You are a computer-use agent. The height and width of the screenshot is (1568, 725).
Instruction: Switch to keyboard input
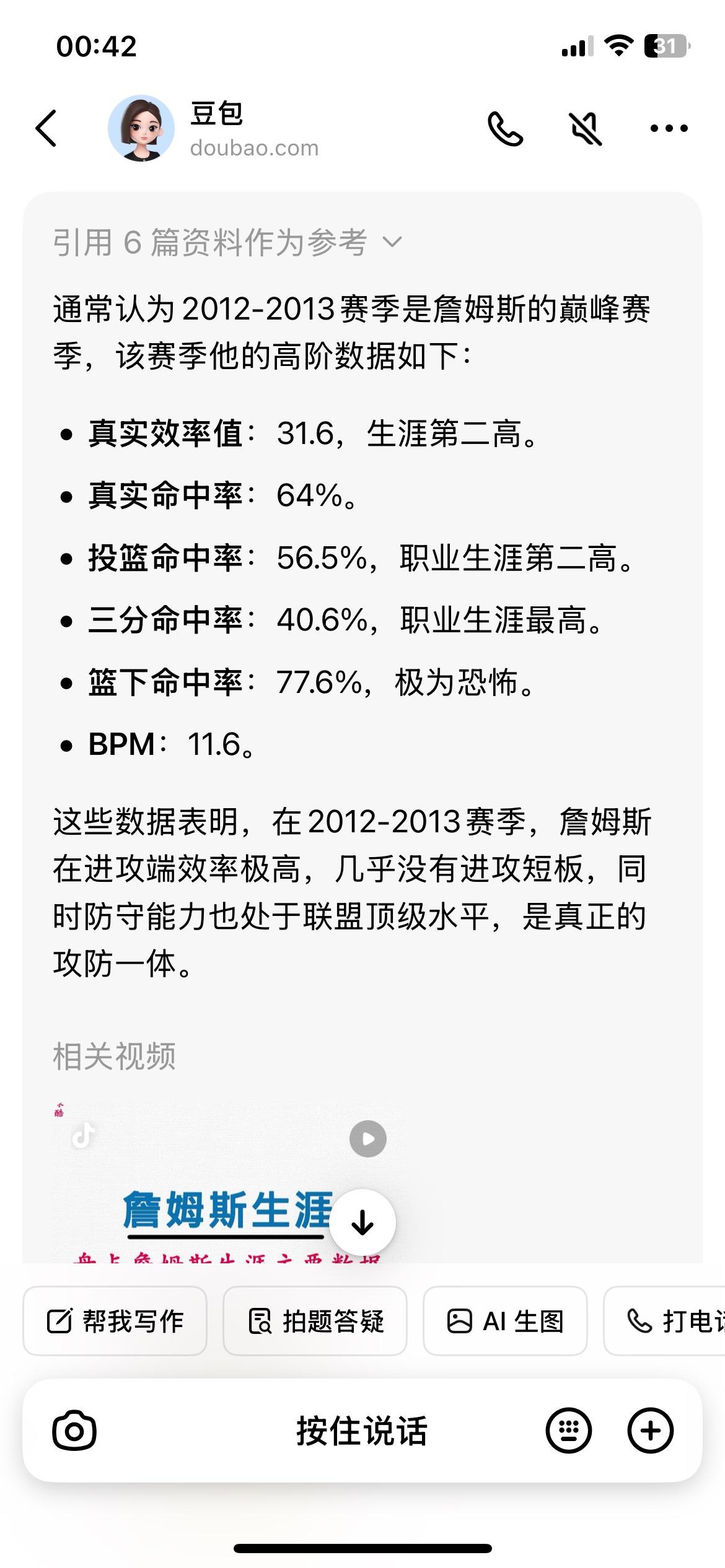[x=568, y=1431]
